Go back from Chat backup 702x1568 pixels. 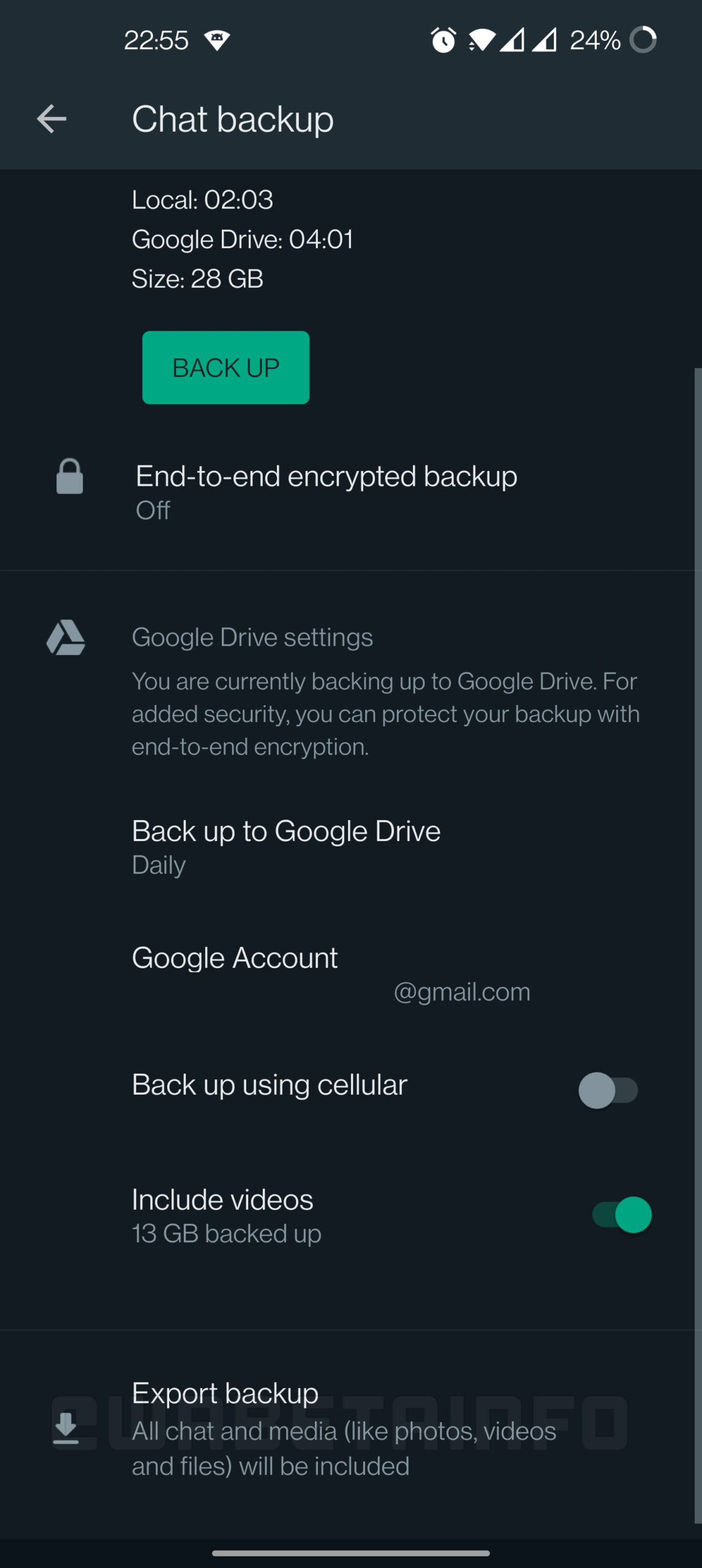51,119
